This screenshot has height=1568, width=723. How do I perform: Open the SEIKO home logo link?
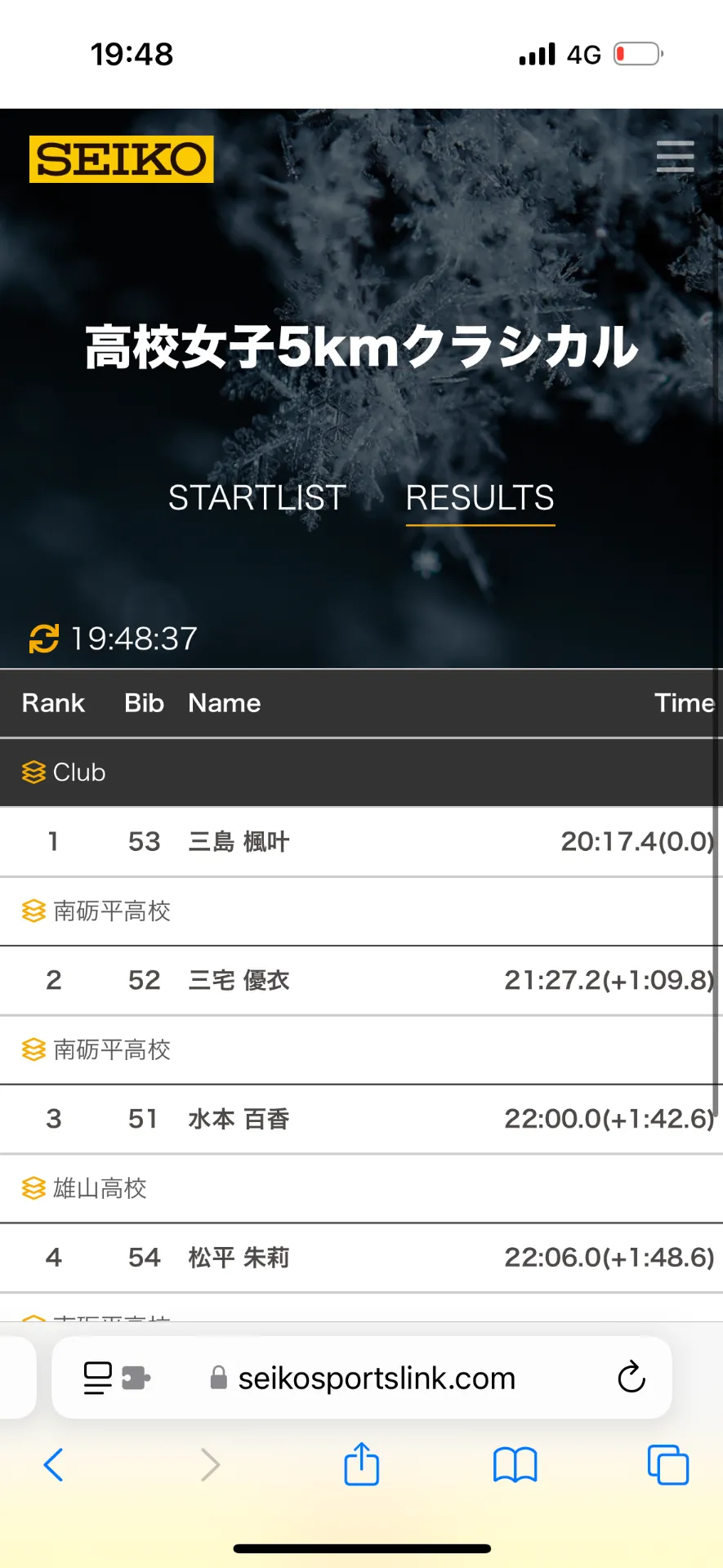click(121, 158)
